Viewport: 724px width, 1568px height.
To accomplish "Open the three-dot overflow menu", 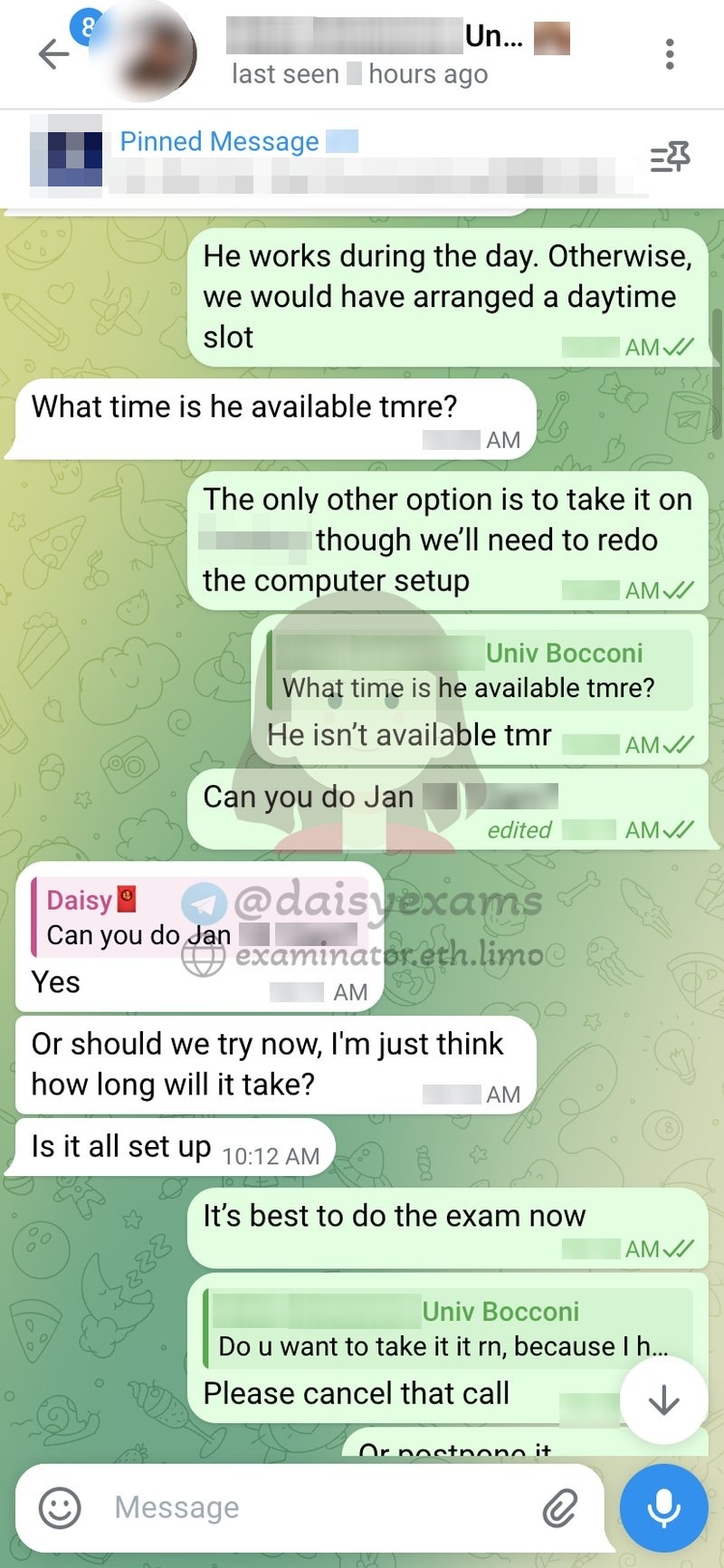I will [670, 54].
